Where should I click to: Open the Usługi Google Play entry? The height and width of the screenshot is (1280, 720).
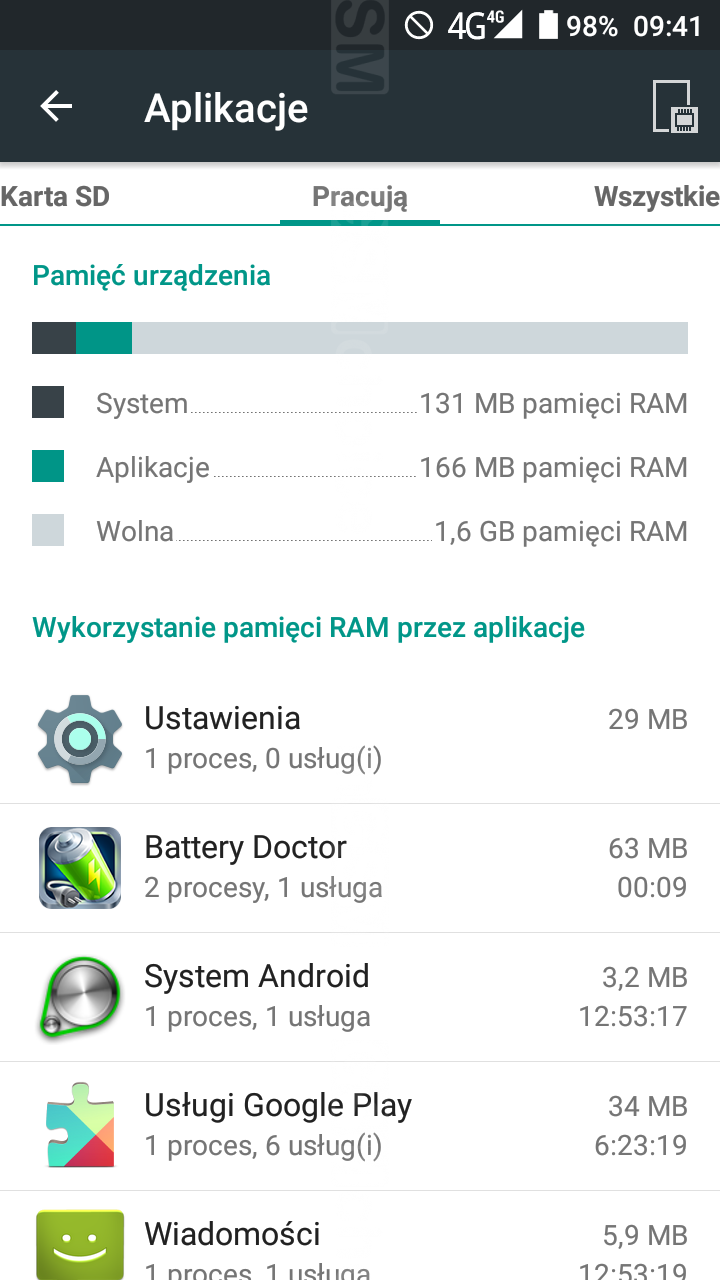(360, 1125)
